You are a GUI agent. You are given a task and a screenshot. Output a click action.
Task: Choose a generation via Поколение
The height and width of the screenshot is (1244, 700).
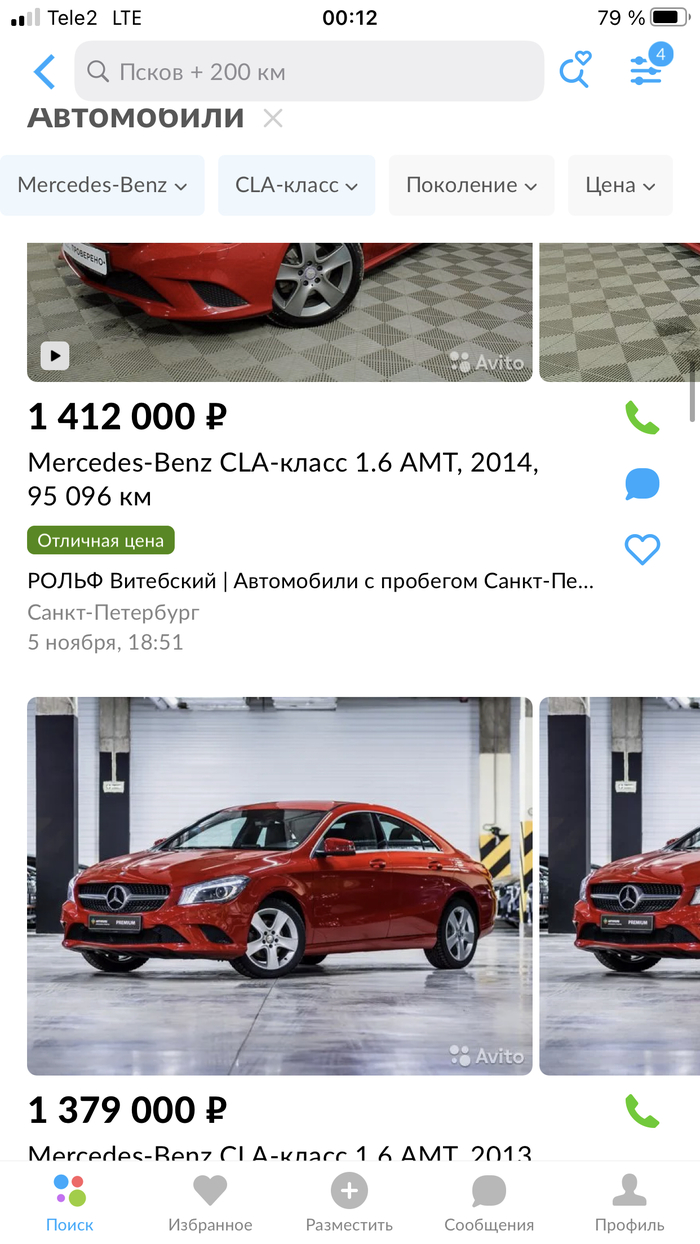471,185
